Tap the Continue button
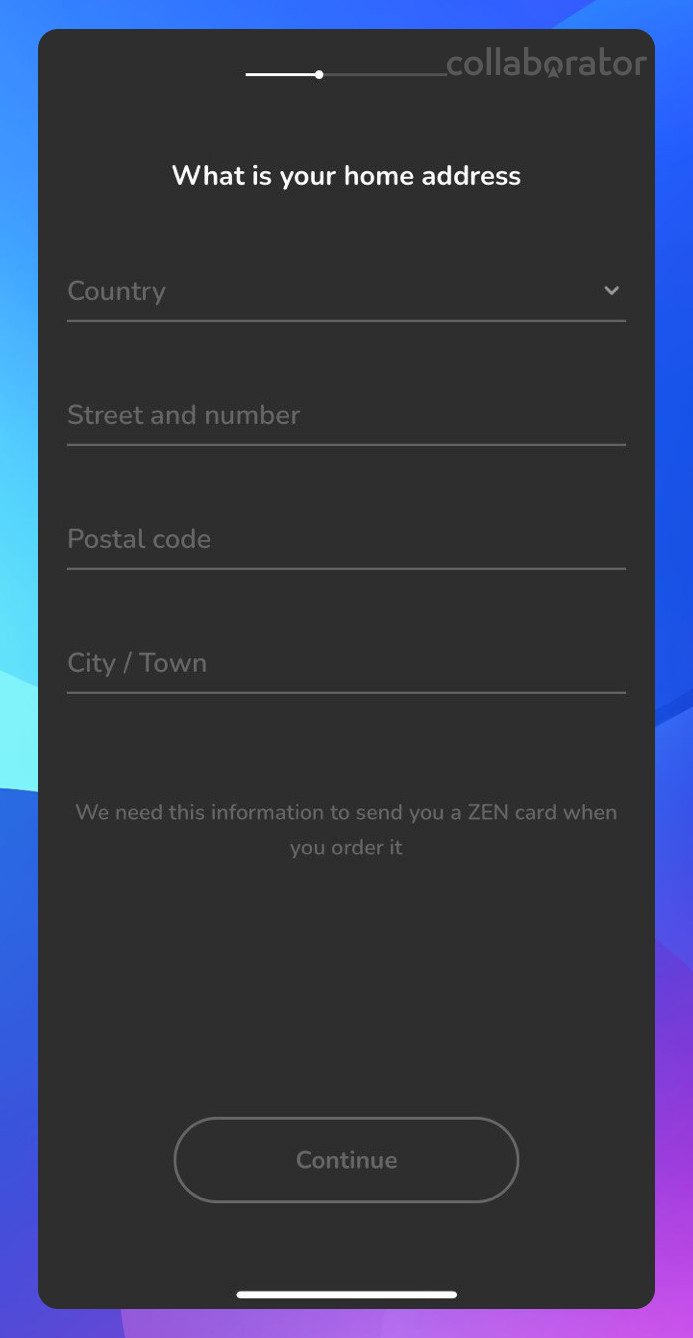The image size is (693, 1338). tap(346, 1160)
